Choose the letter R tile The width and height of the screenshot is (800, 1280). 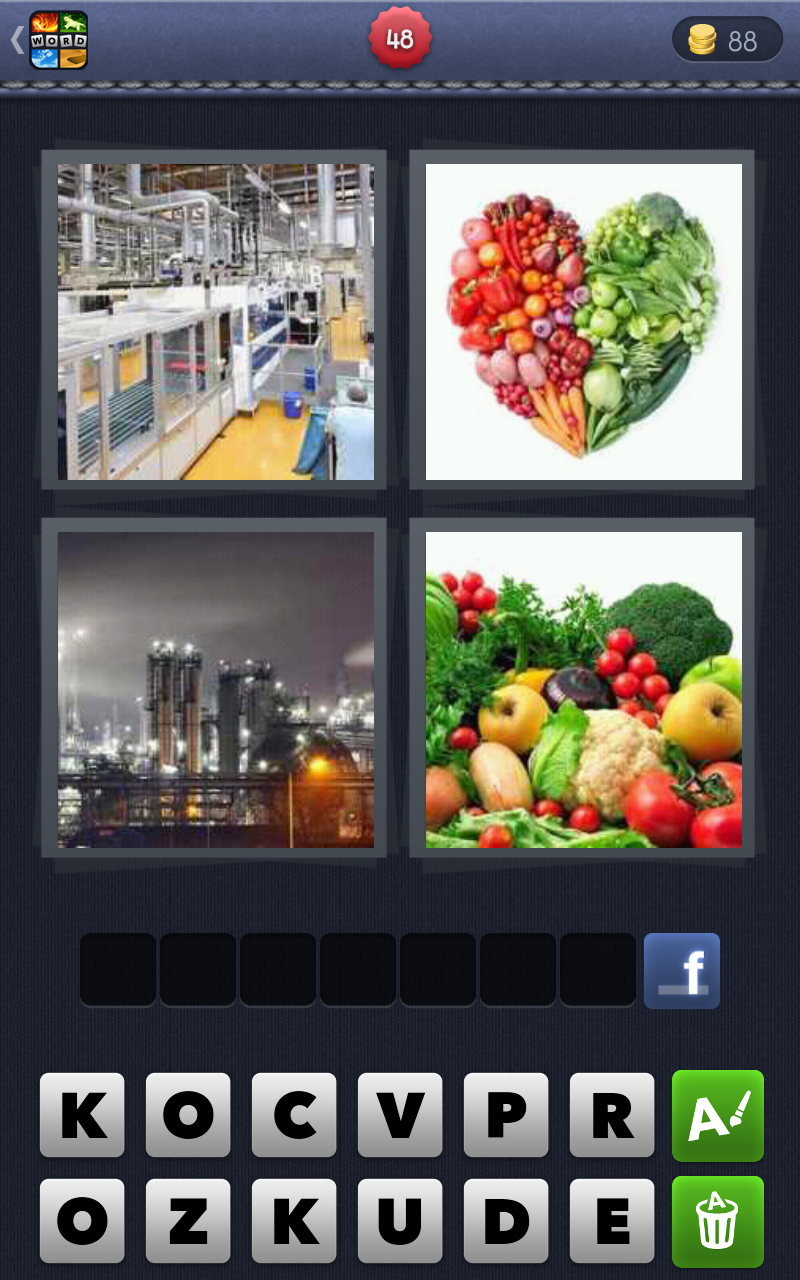coord(612,1115)
